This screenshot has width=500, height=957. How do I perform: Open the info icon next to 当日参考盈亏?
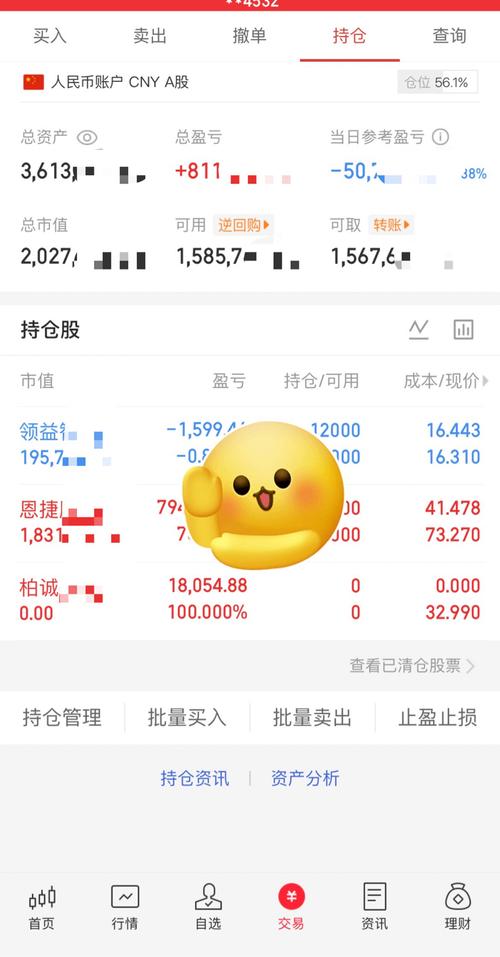point(440,137)
